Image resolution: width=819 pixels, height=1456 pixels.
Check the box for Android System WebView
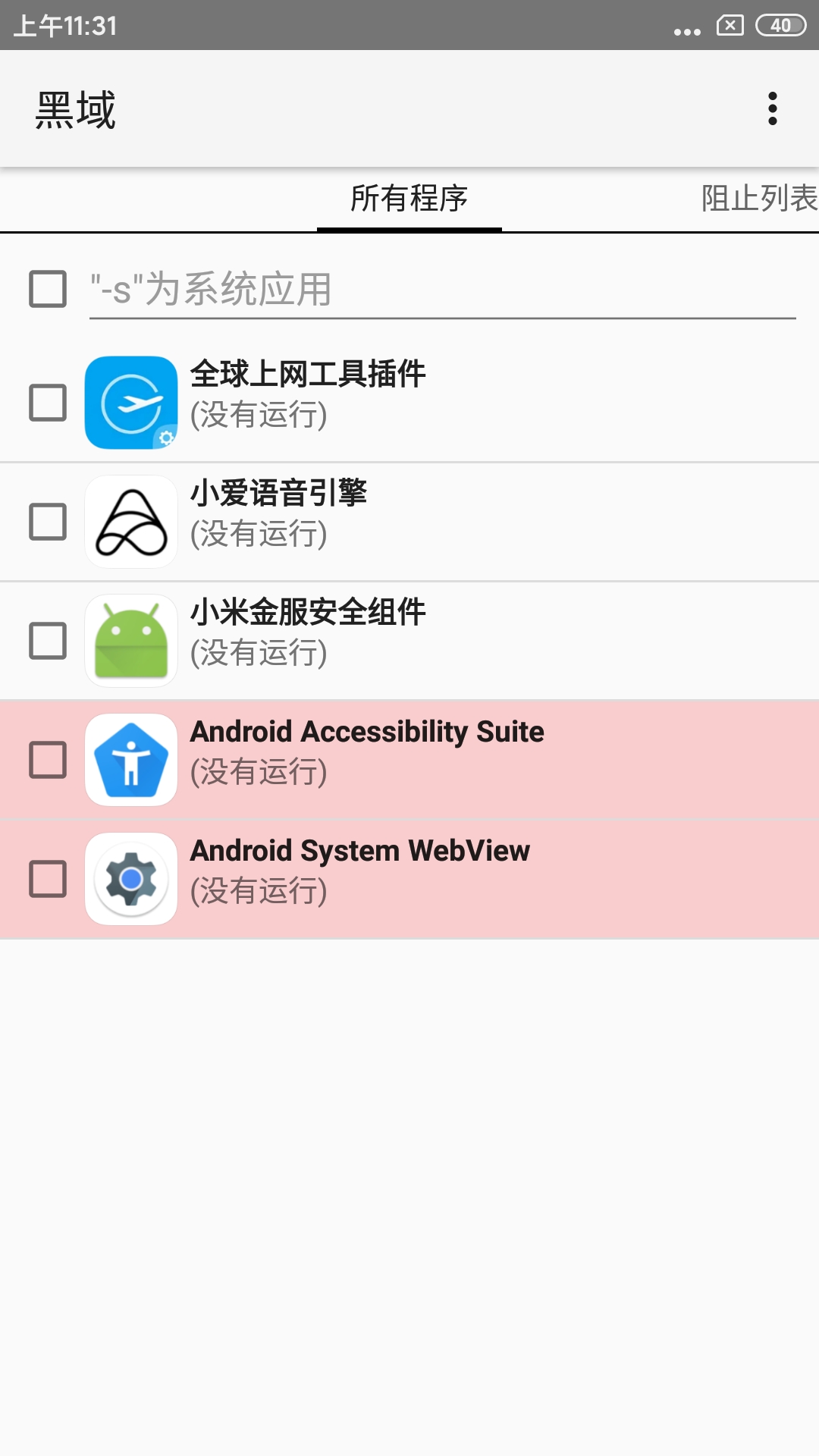pyautogui.click(x=48, y=879)
